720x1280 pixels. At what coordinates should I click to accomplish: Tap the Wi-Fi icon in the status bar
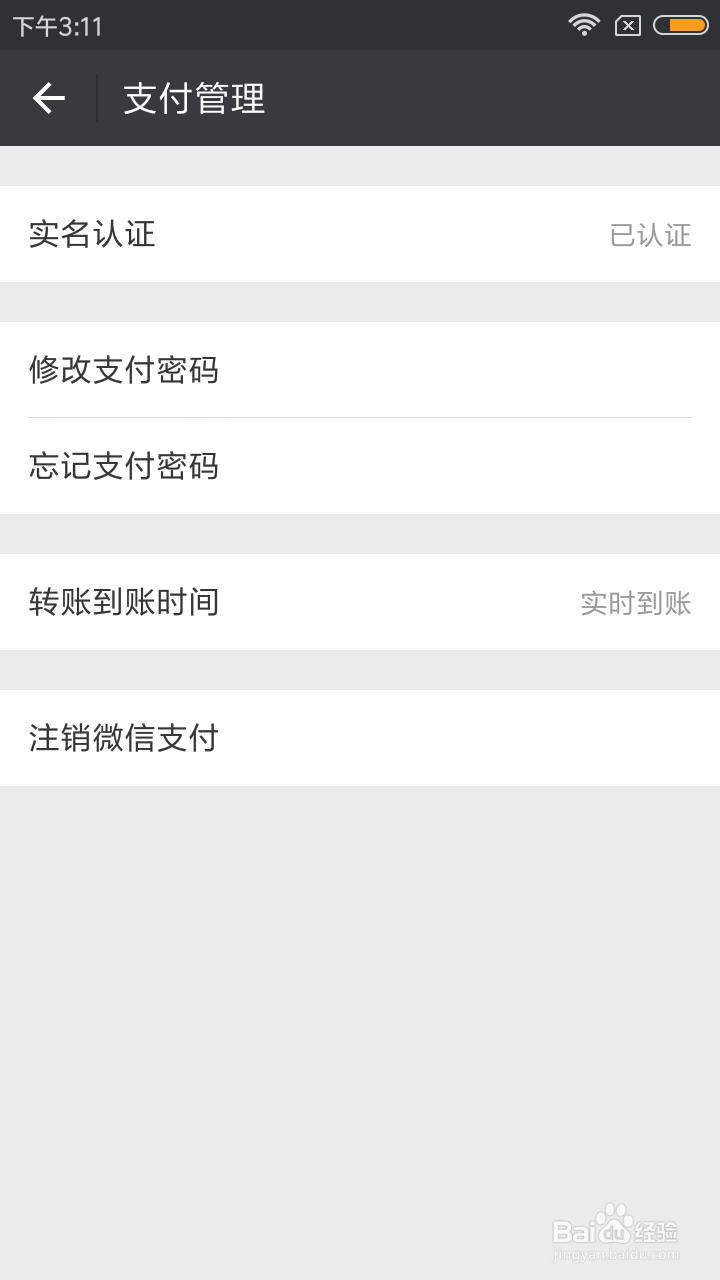pyautogui.click(x=584, y=24)
